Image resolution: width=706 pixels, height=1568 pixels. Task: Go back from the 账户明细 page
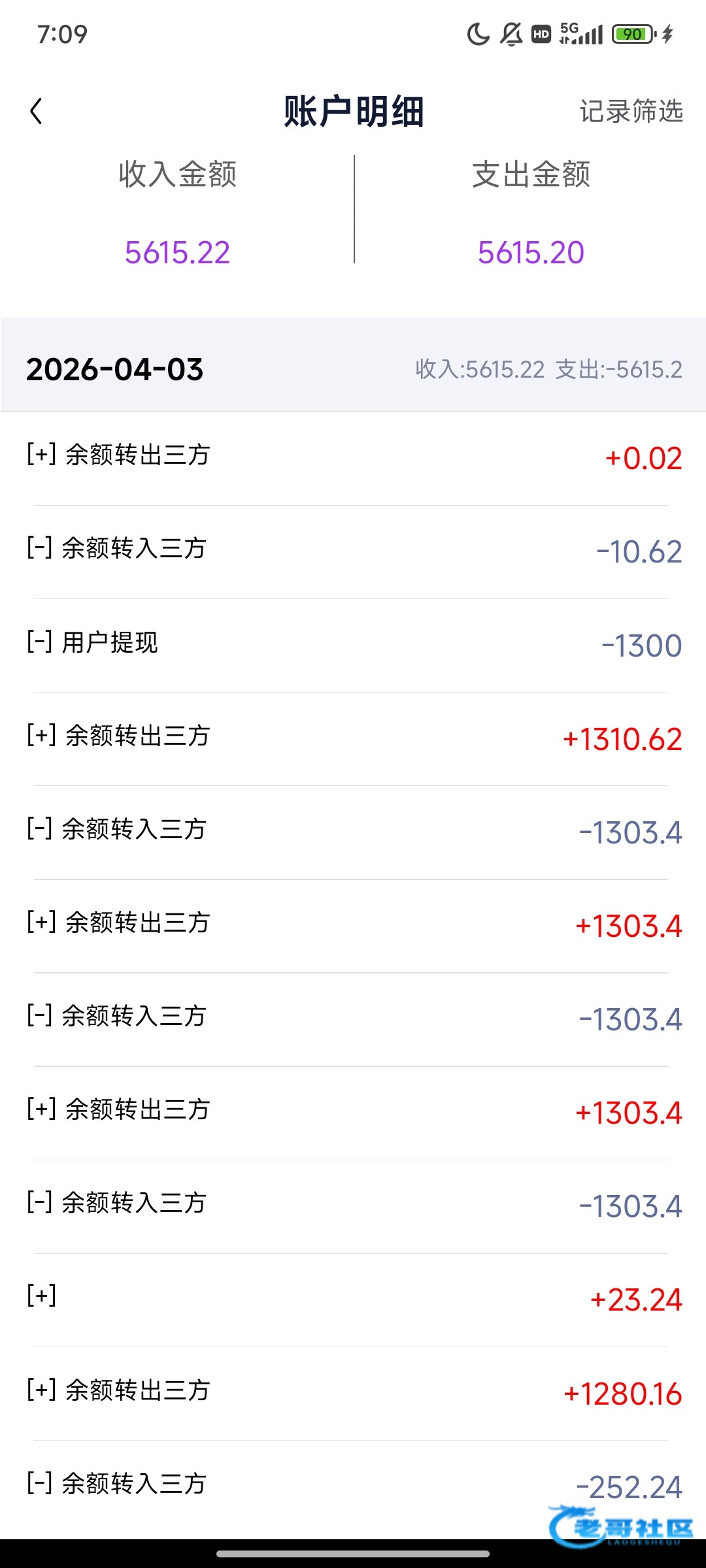(37, 111)
